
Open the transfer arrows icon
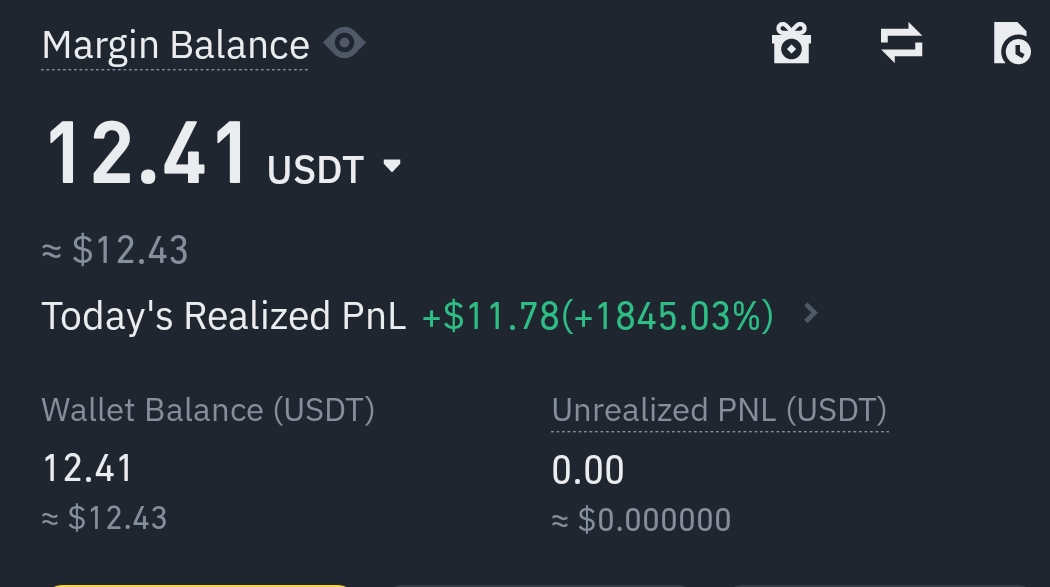pyautogui.click(x=901, y=44)
